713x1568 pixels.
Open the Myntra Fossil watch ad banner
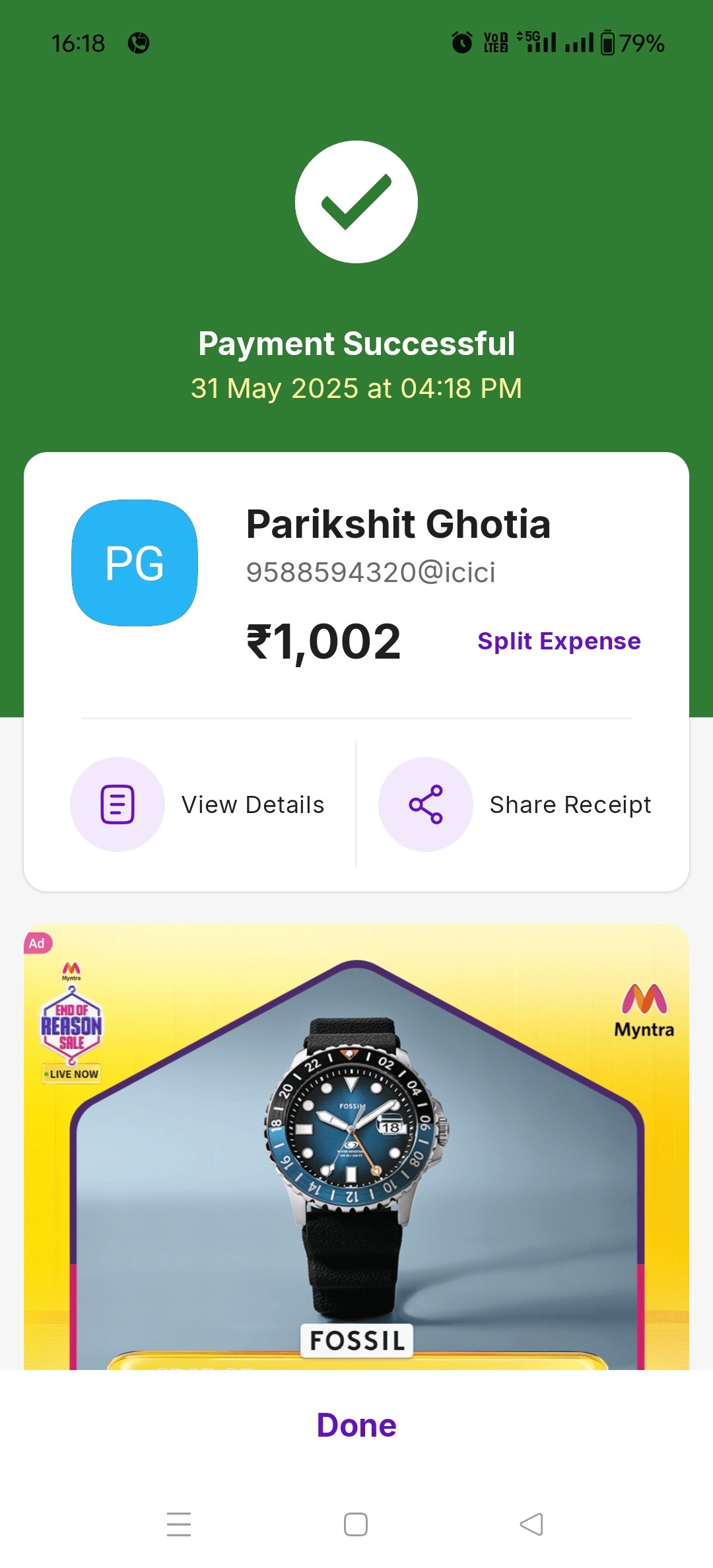click(356, 1147)
